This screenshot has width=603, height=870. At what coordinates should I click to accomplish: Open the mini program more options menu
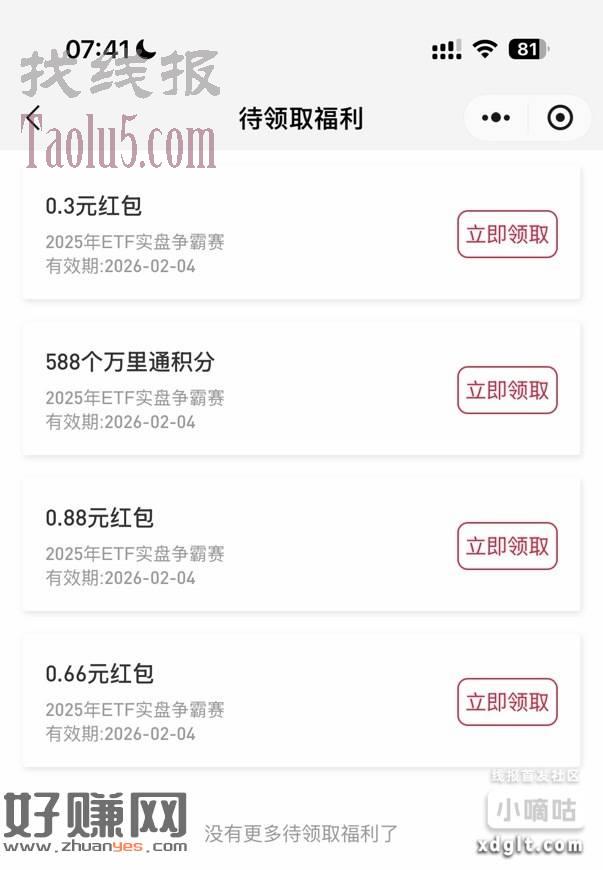495,118
